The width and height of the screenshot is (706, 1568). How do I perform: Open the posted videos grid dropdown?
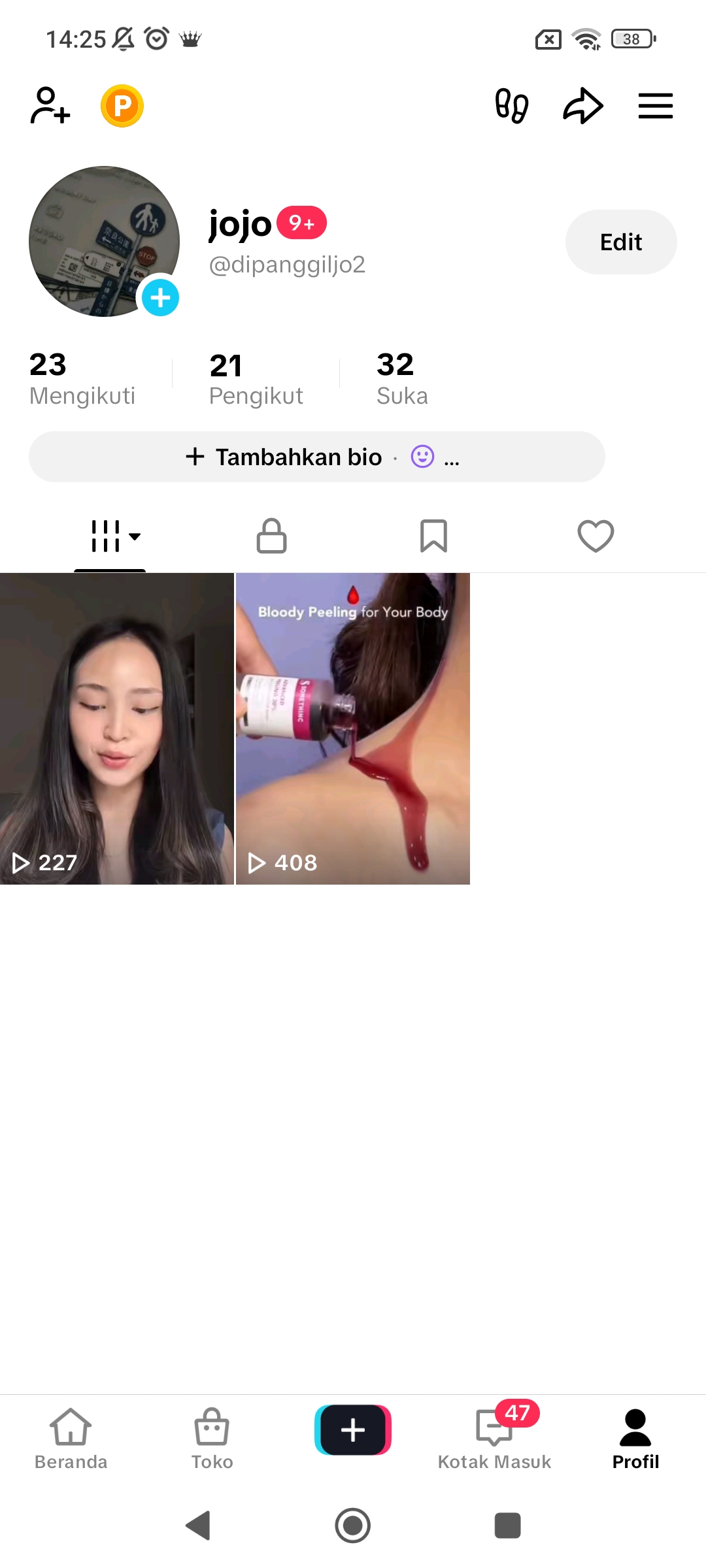(x=115, y=536)
